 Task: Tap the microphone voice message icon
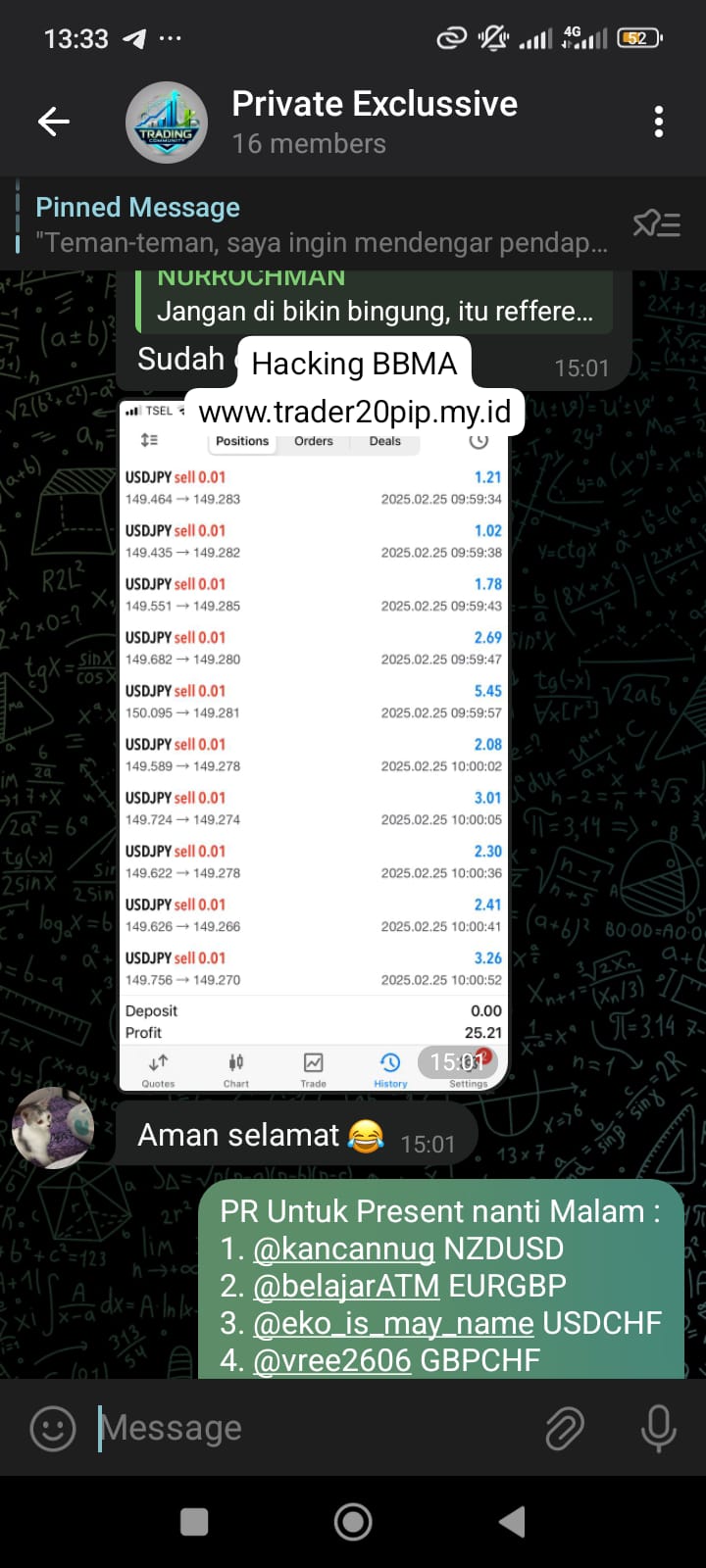658,1428
